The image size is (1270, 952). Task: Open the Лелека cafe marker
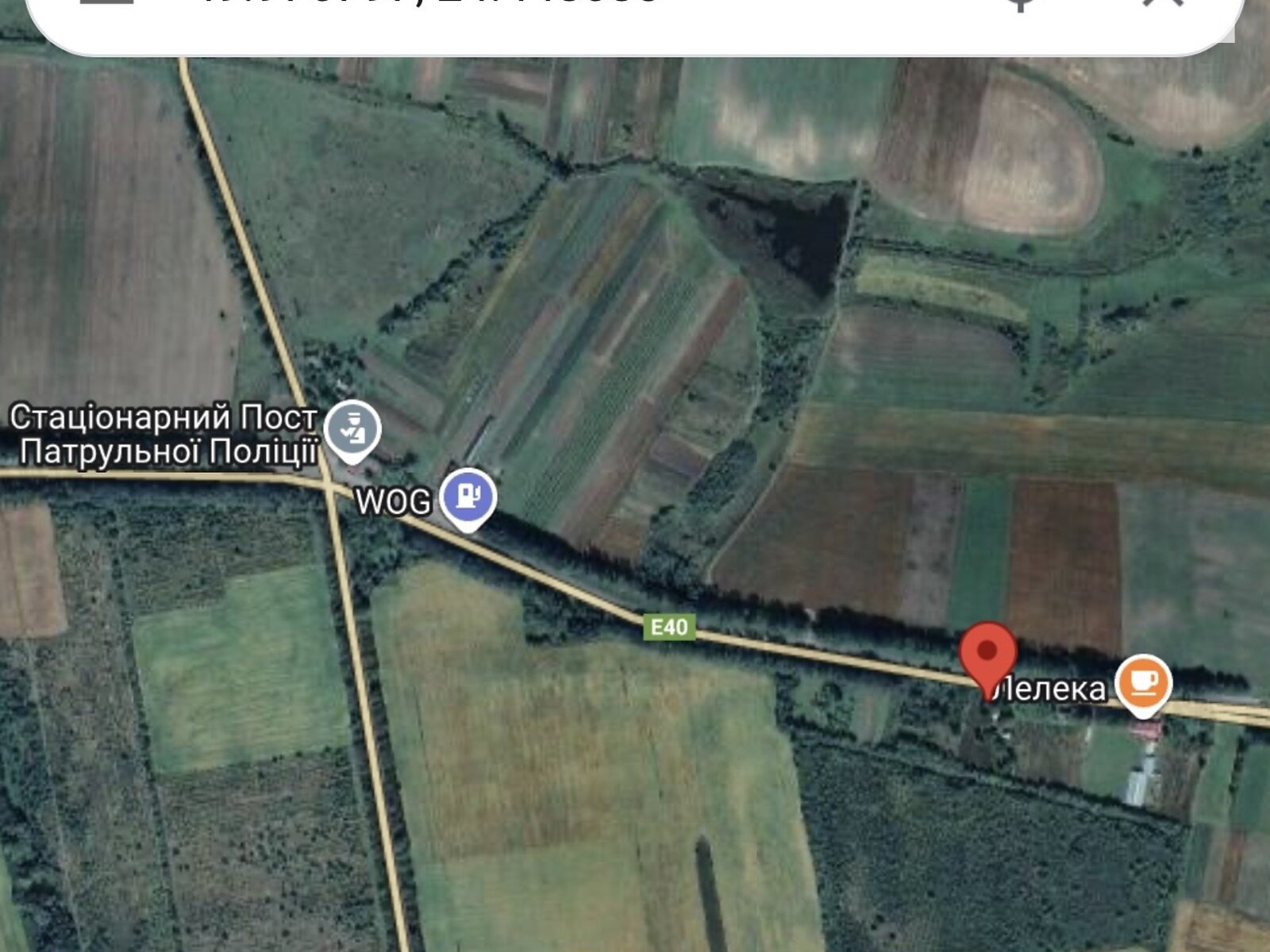click(x=1142, y=682)
